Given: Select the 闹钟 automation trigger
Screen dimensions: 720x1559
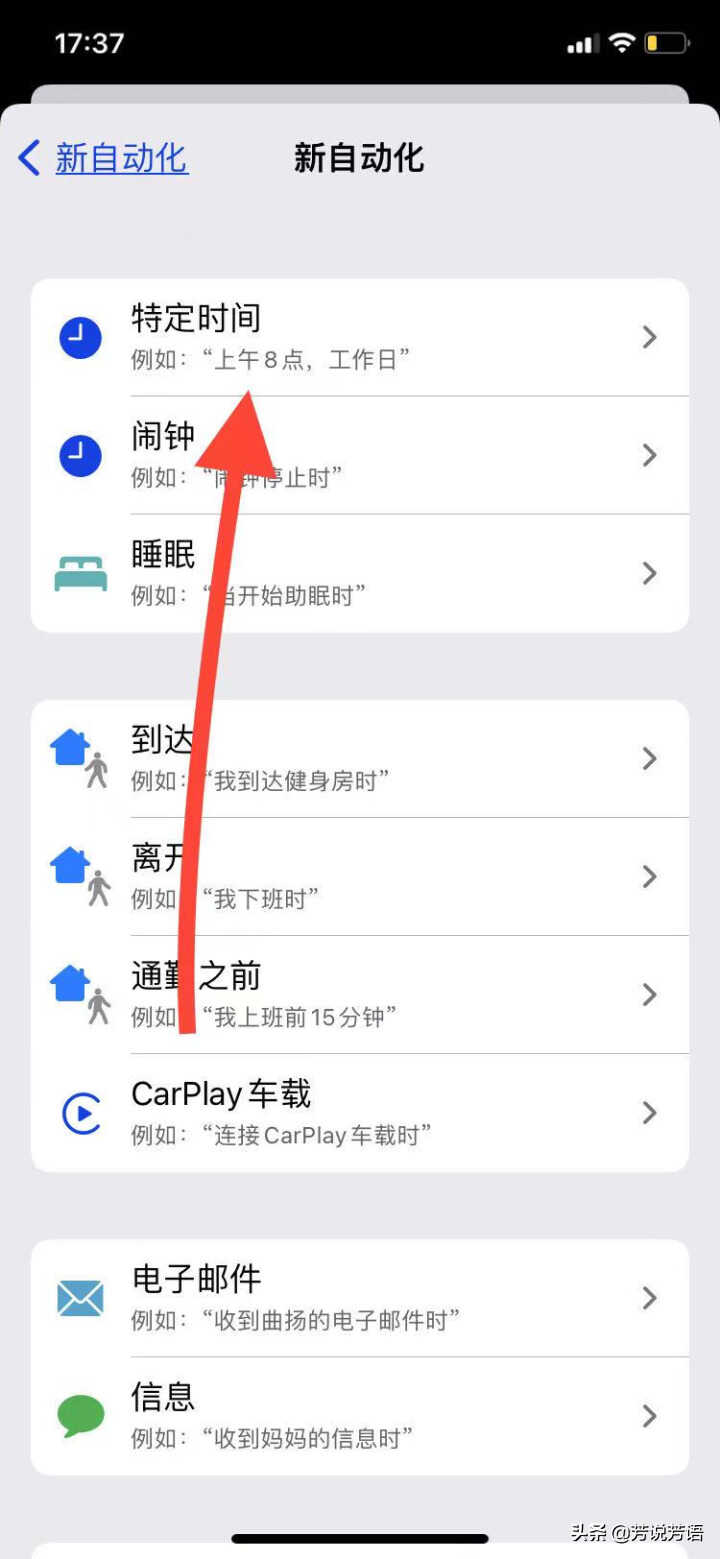Looking at the screenshot, I should coord(360,455).
